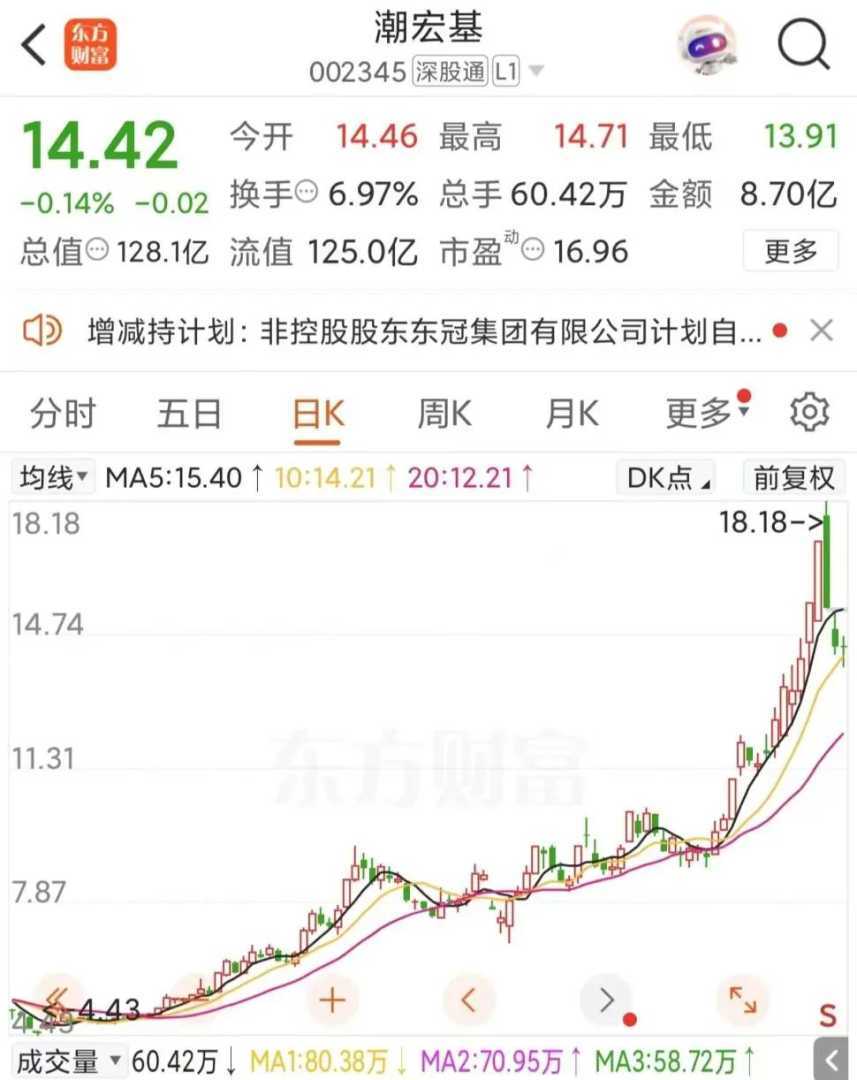857x1080 pixels.
Task: Switch to the 五日 chart tab
Action: click(190, 412)
